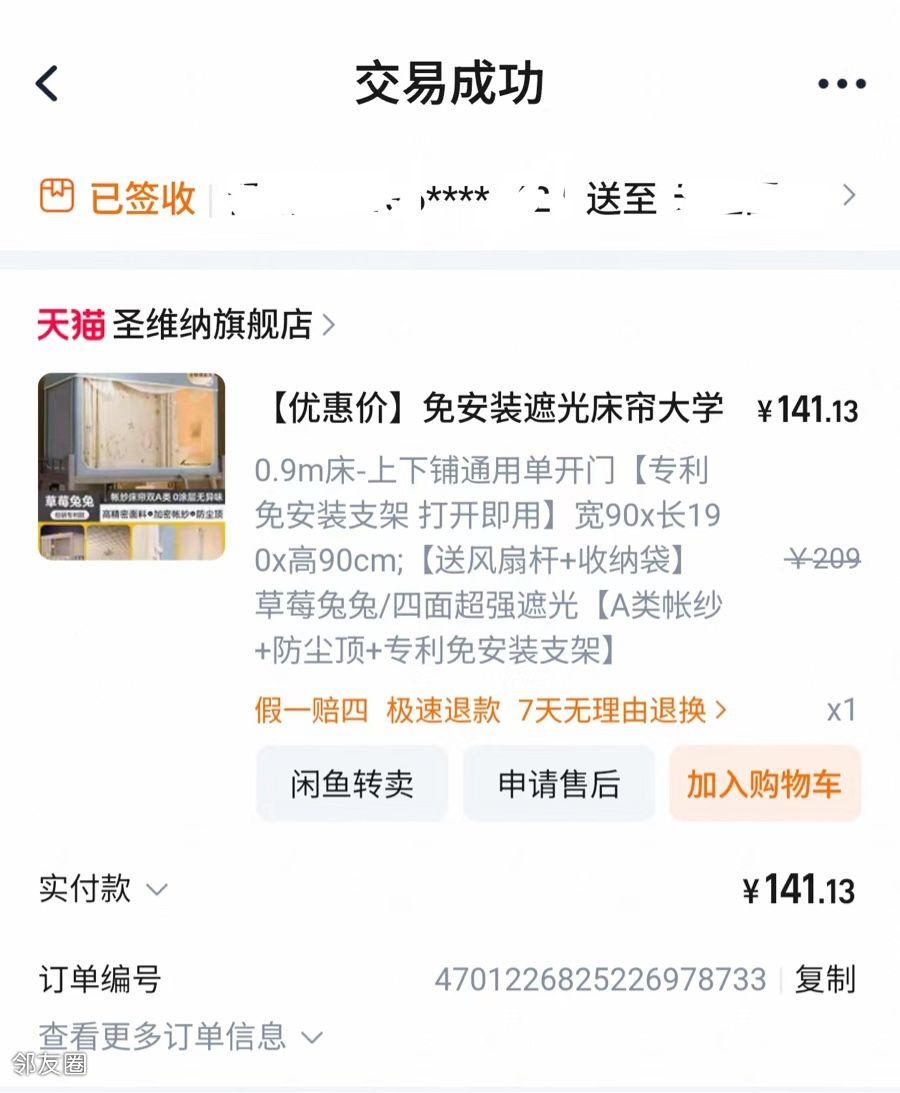Expand 查看更多订单信息
Viewport: 900px width, 1093px height.
180,1036
